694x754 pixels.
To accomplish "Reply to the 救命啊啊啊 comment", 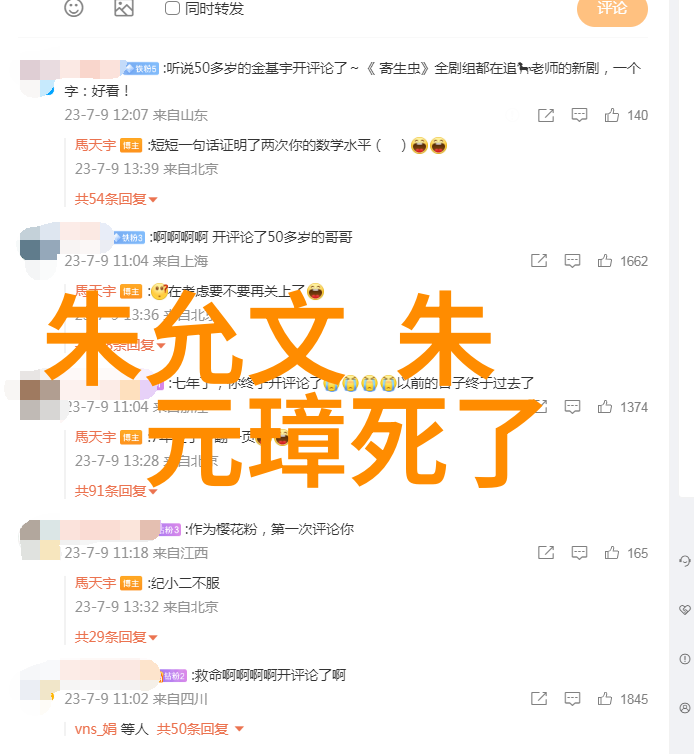I will pos(572,699).
